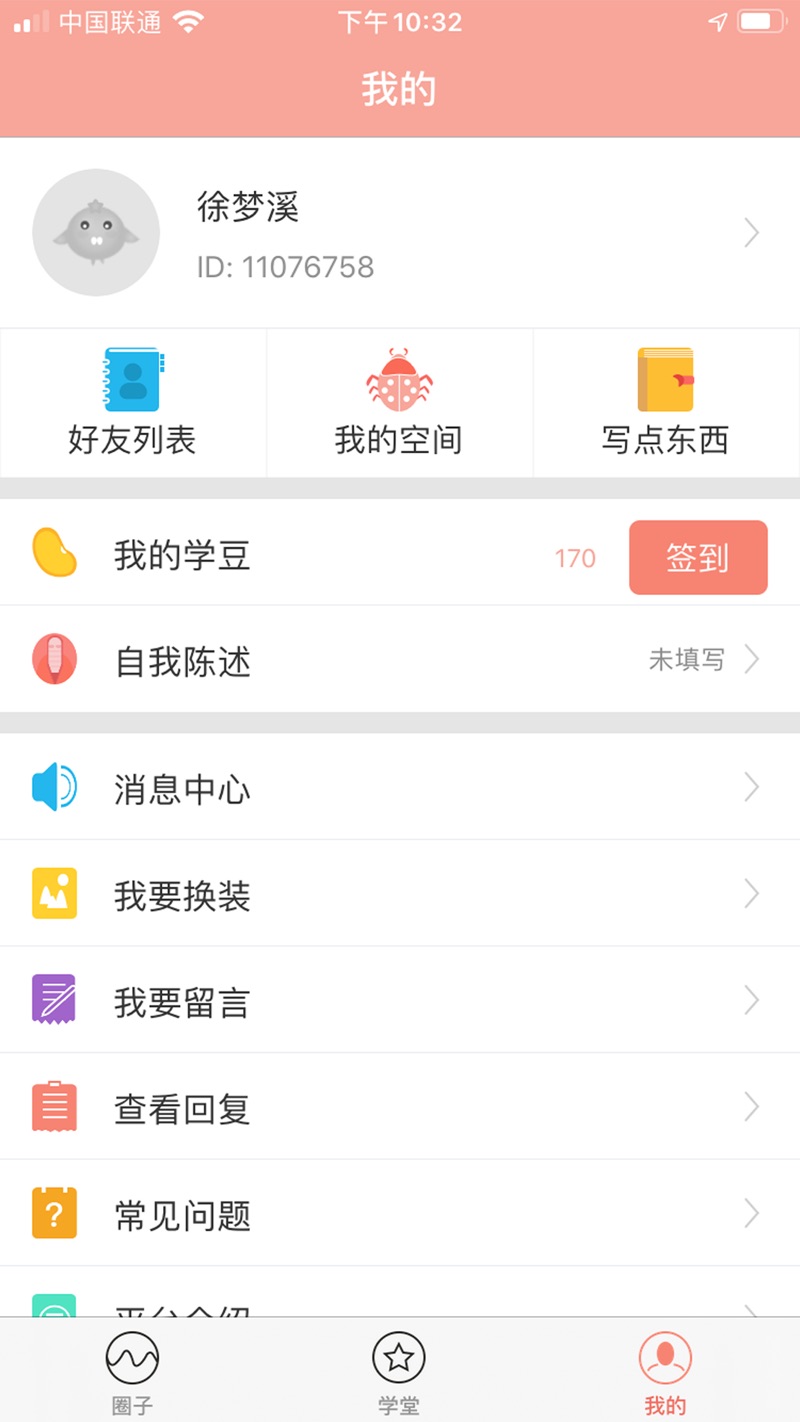Select the speaker icon for 消息中心

[x=54, y=786]
